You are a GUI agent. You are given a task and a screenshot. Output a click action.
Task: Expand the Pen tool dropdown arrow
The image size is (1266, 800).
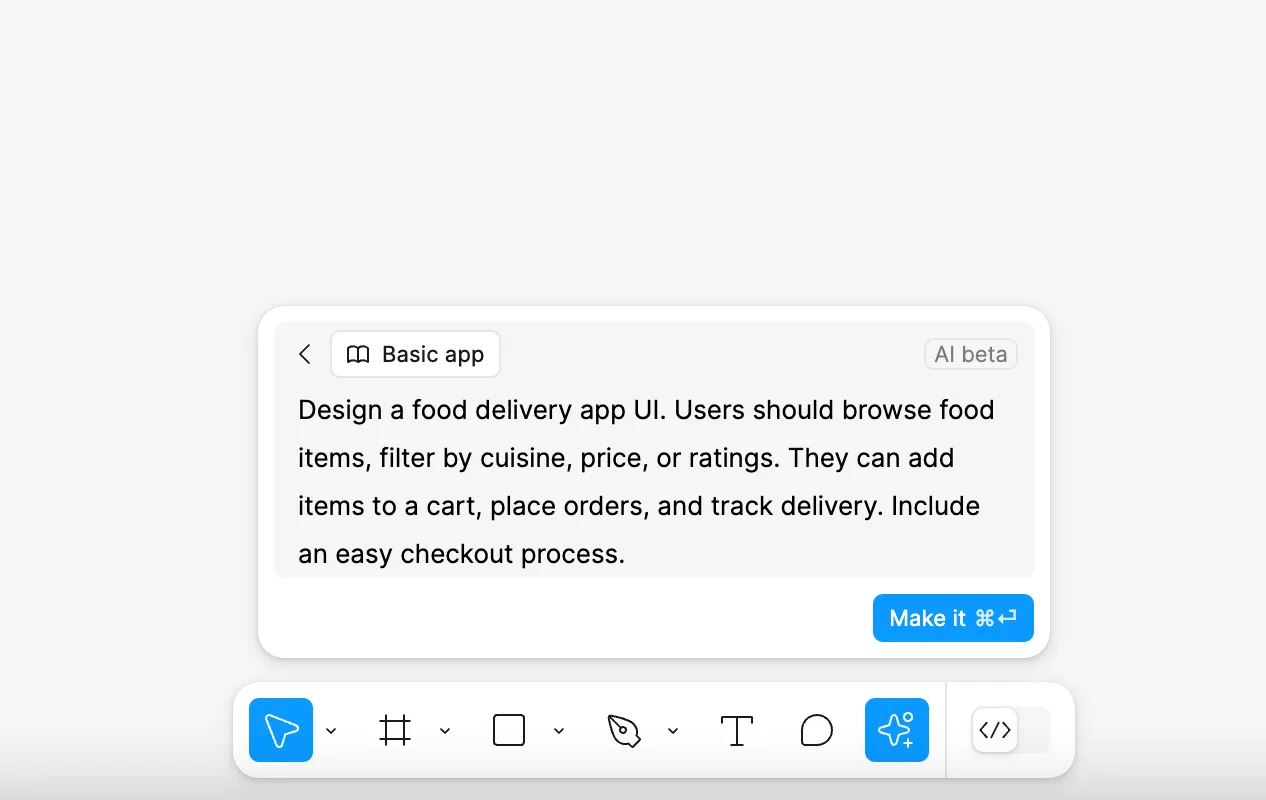pos(673,731)
